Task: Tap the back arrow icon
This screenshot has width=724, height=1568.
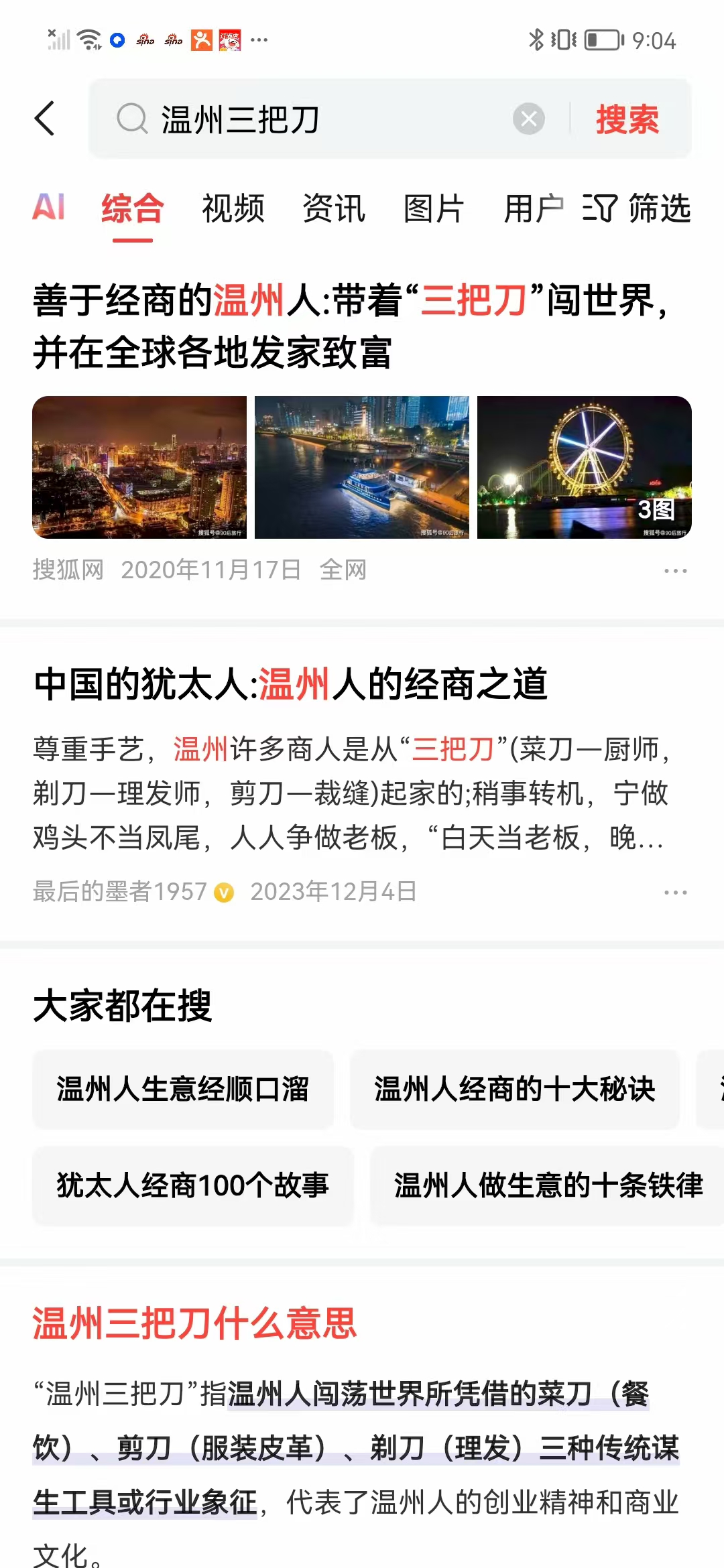Action: (x=44, y=118)
